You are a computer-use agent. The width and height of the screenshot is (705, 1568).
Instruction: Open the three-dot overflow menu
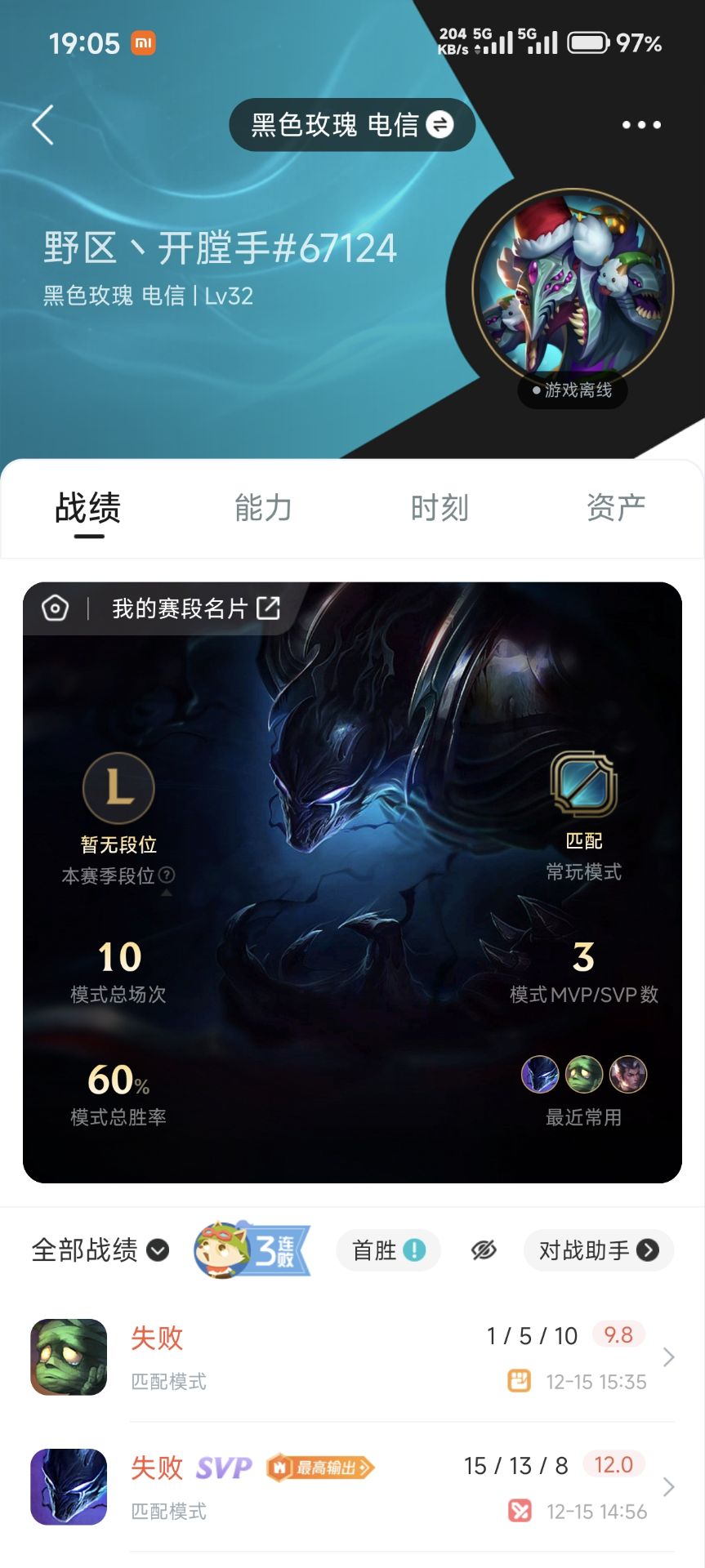pos(641,125)
